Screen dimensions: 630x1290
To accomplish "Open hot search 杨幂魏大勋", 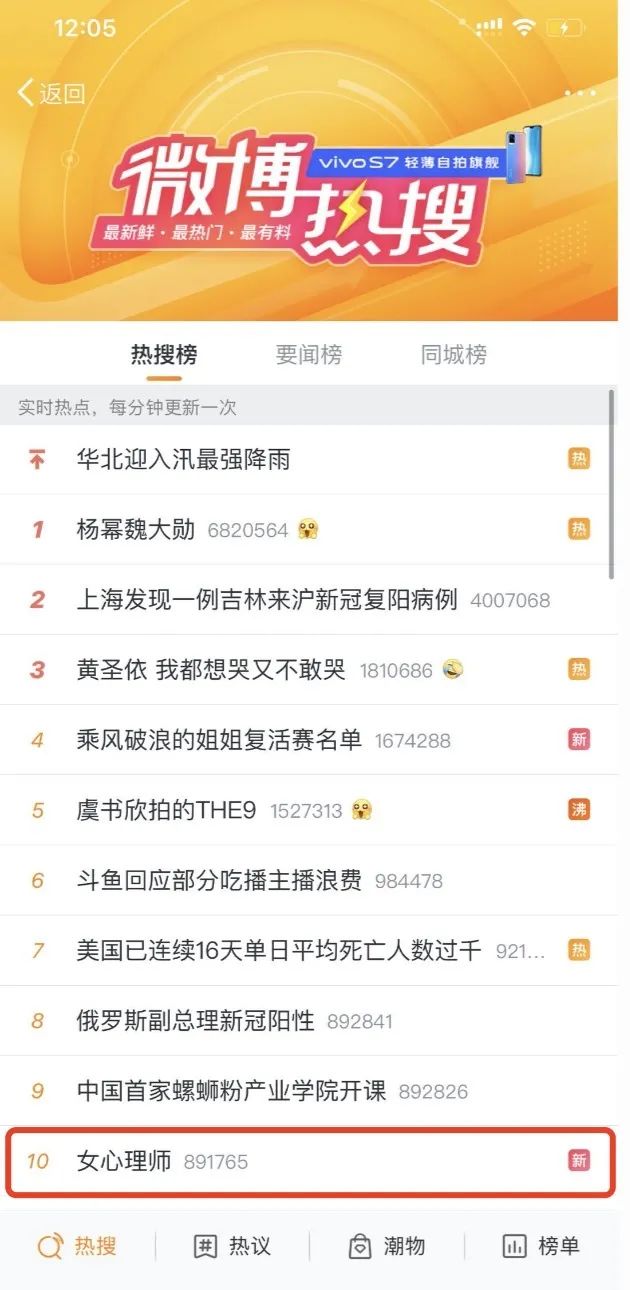I will (136, 529).
